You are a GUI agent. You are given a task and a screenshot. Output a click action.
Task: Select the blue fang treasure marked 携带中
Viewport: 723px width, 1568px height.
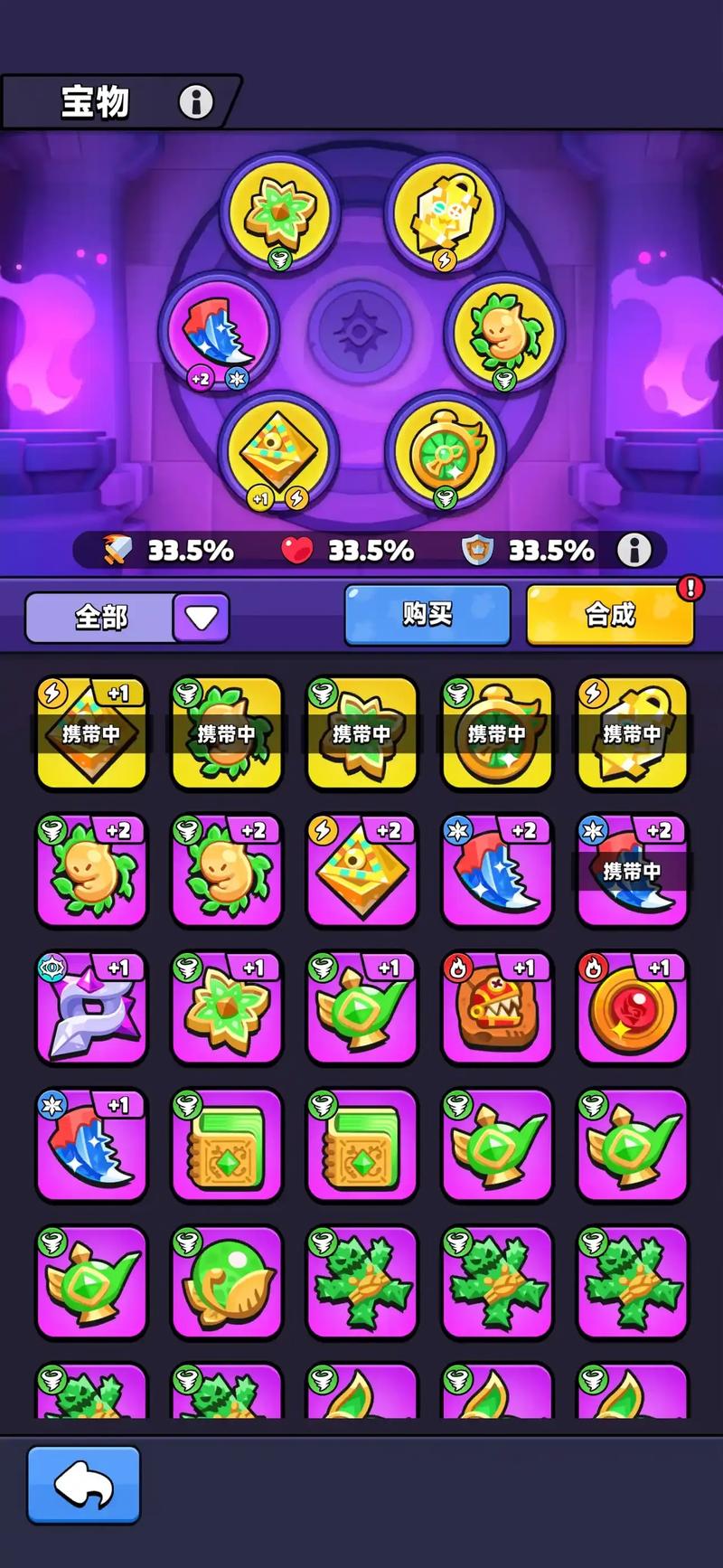632,872
